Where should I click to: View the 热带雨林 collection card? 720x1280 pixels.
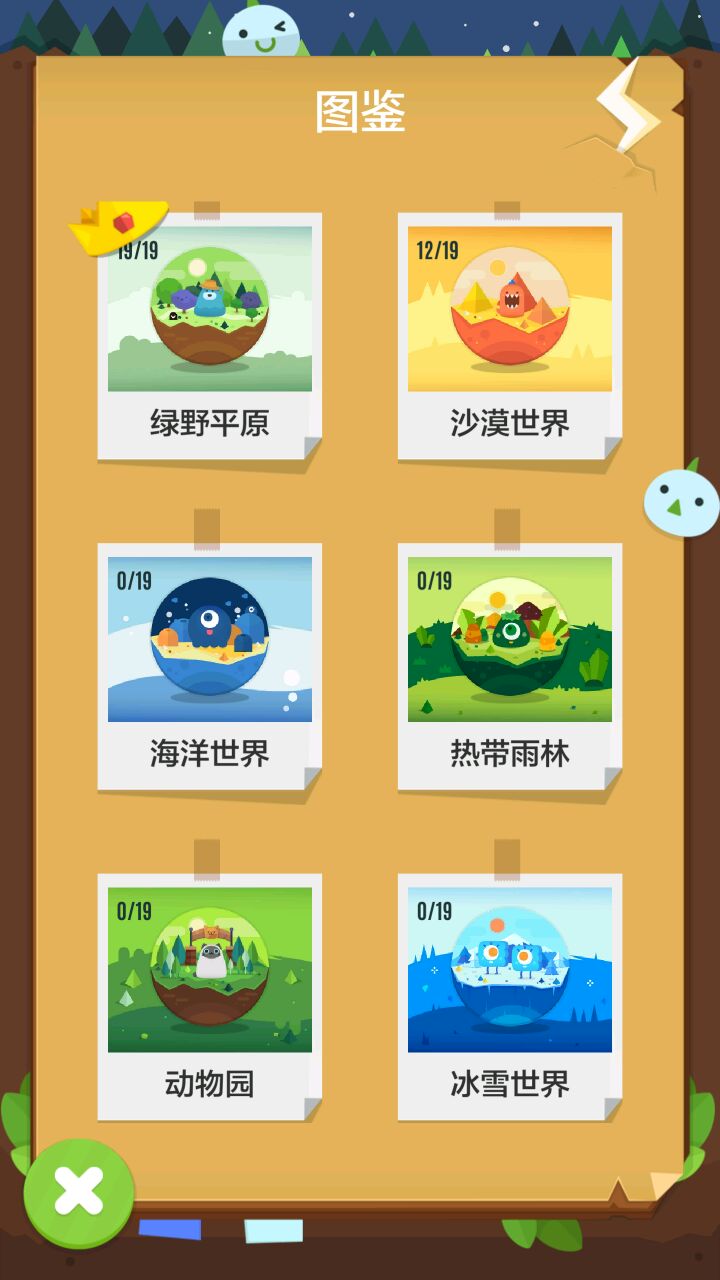click(x=509, y=665)
